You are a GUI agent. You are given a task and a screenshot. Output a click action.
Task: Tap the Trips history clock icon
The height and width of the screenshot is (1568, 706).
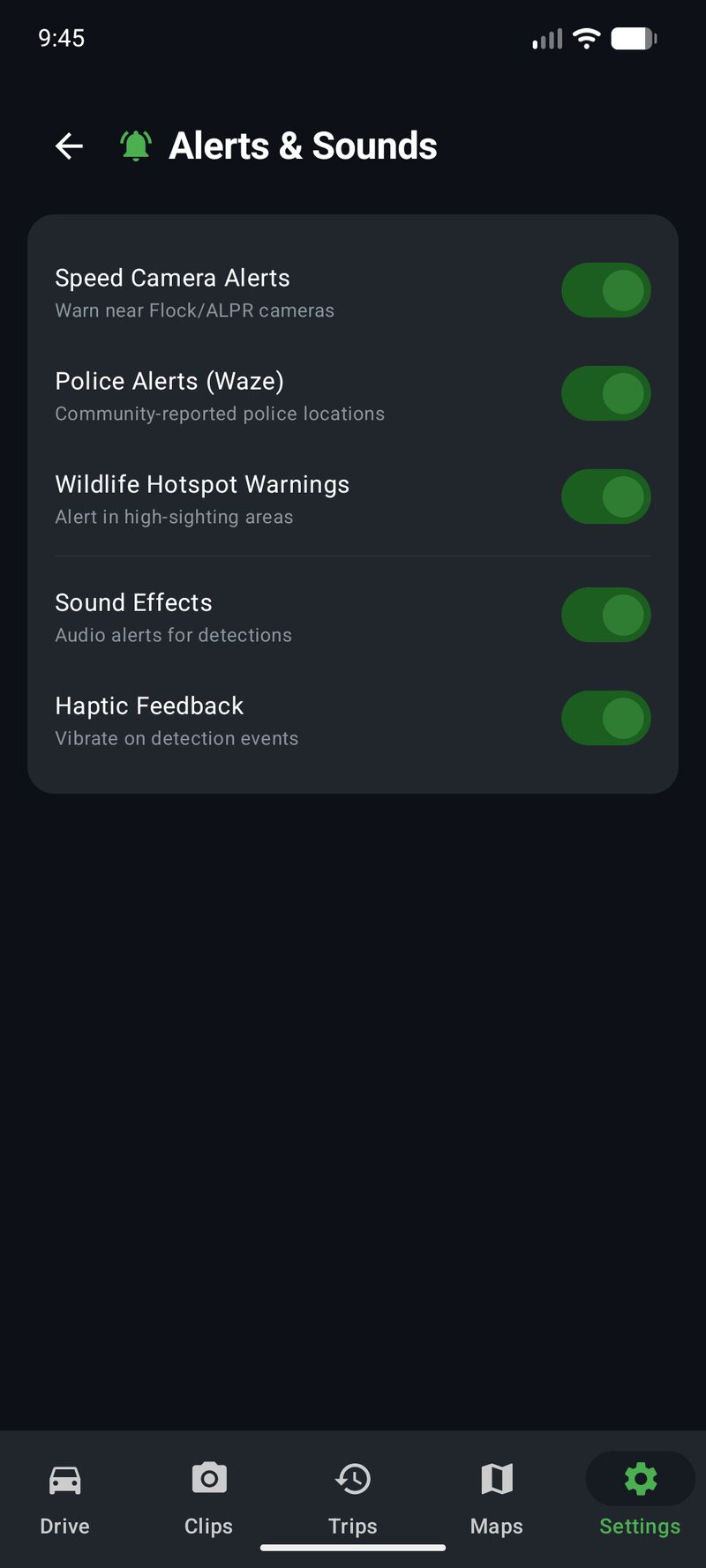[x=353, y=1478]
